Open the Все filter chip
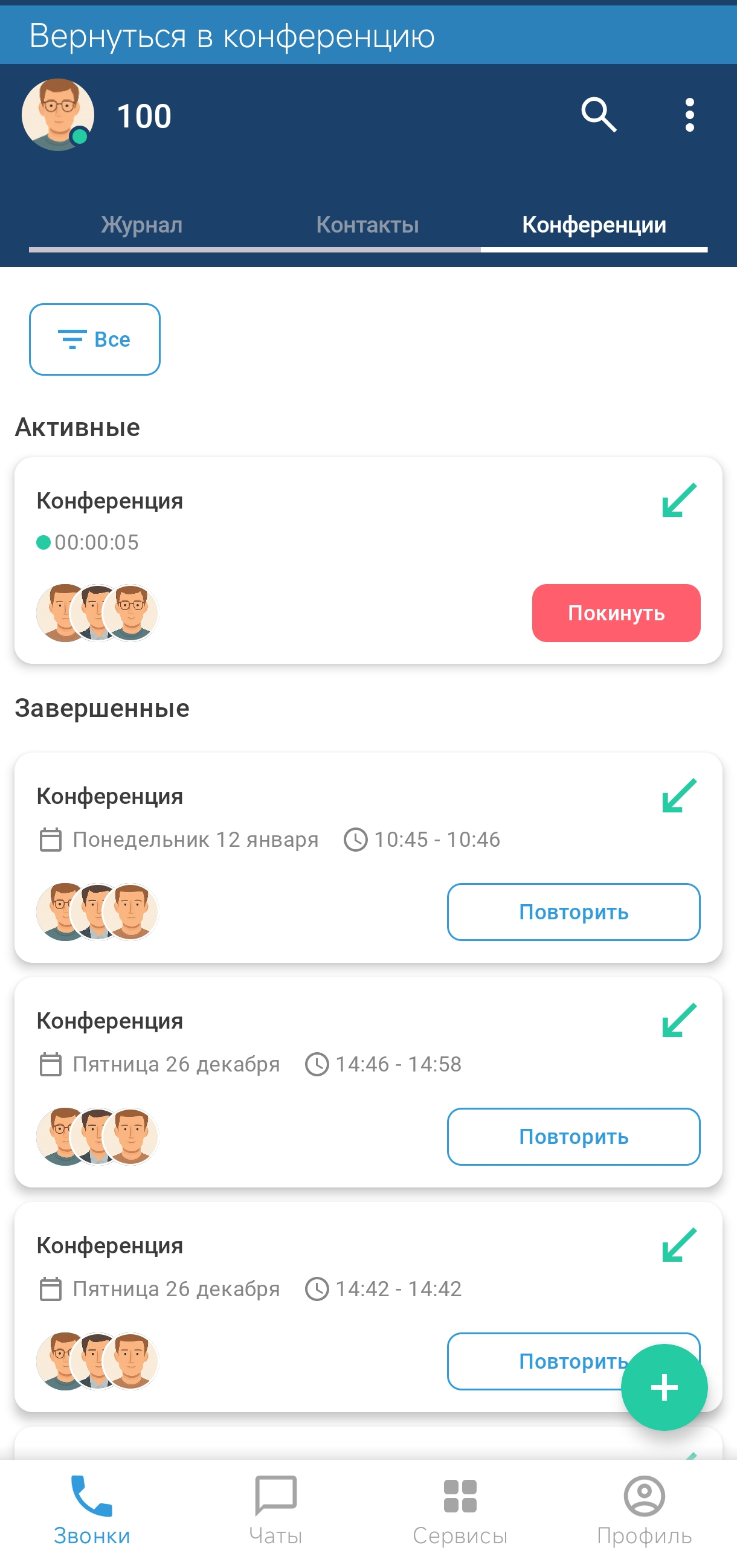737x1568 pixels. pyautogui.click(x=95, y=339)
